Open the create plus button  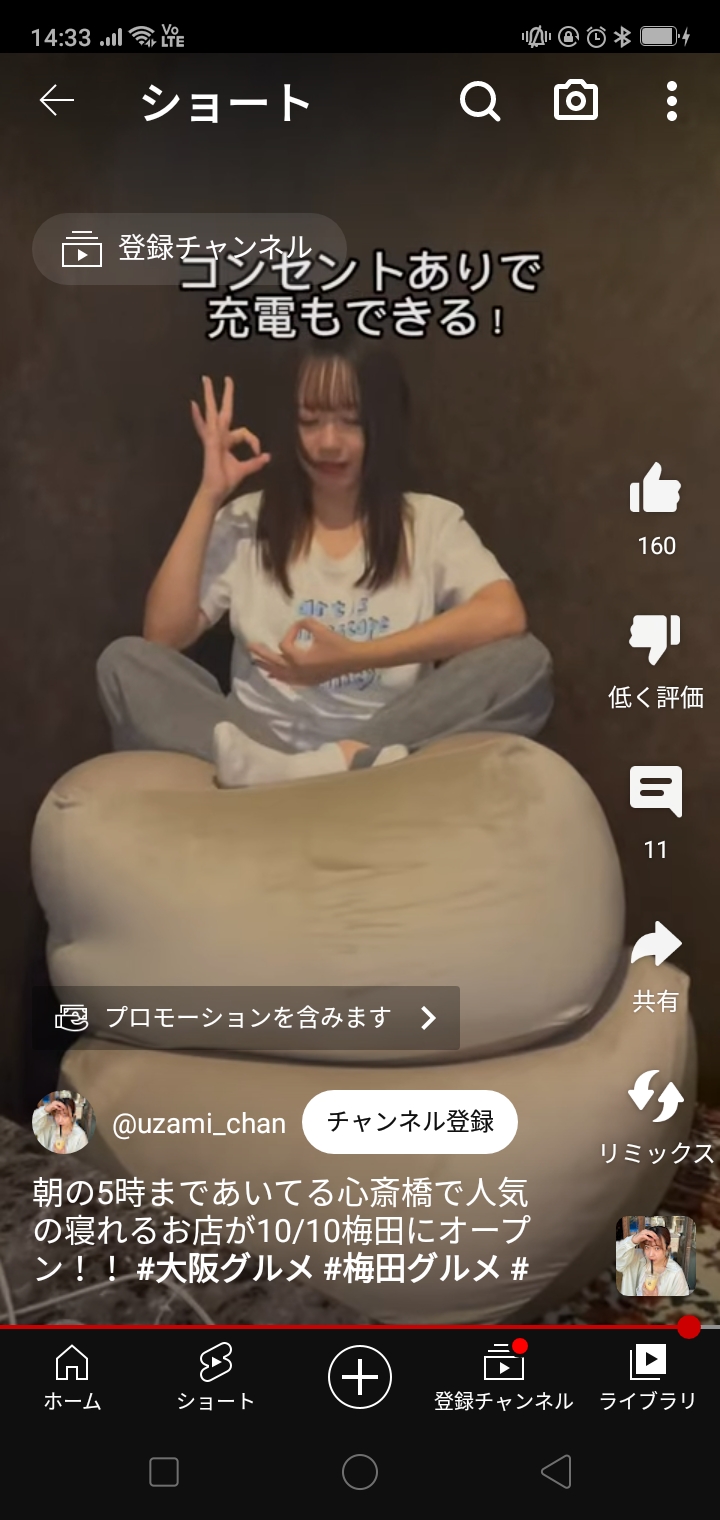point(360,1377)
